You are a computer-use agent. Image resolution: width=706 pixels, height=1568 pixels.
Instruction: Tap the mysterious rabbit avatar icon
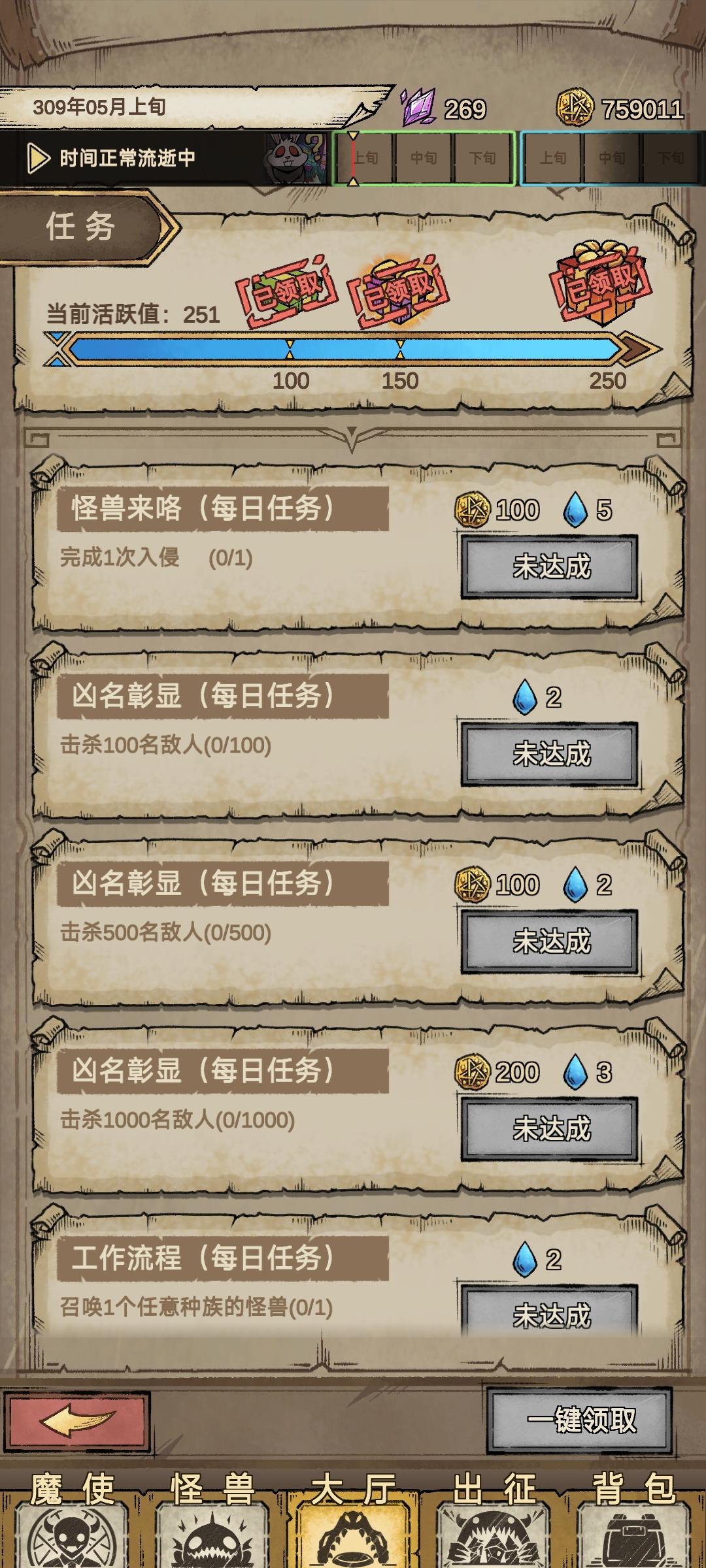coord(297,159)
